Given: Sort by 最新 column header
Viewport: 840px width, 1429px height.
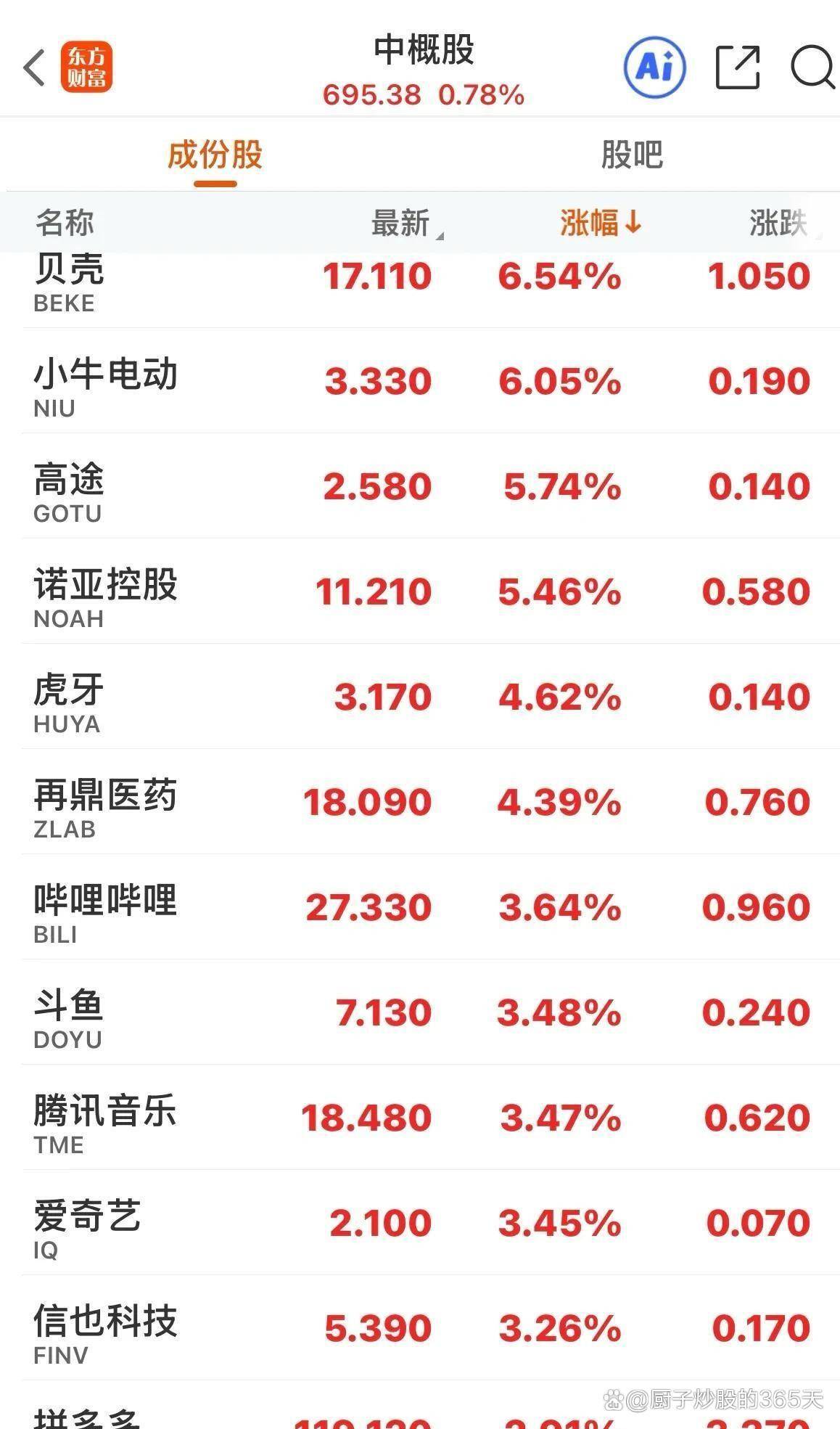Looking at the screenshot, I should tap(403, 223).
